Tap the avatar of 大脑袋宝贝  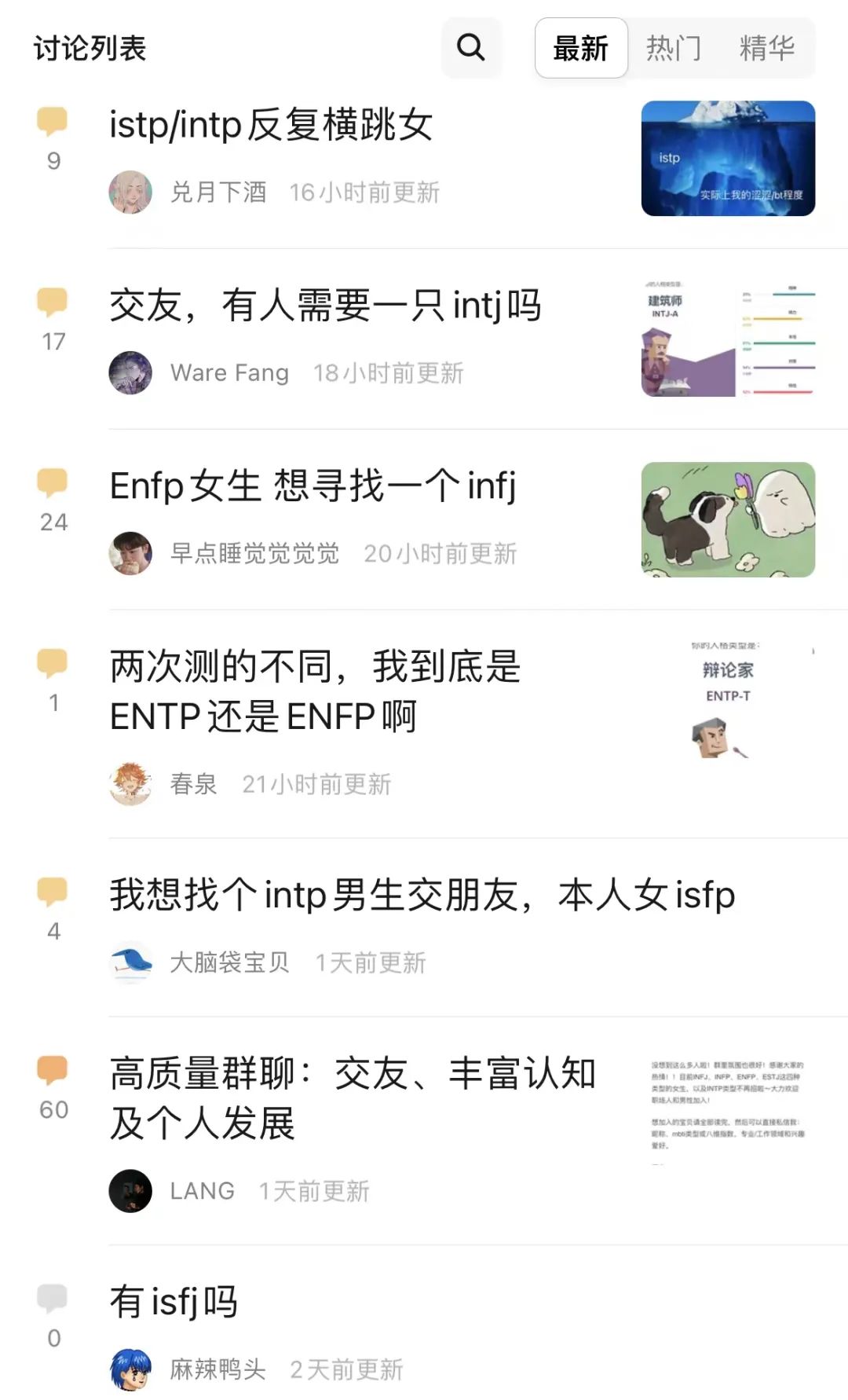click(130, 962)
